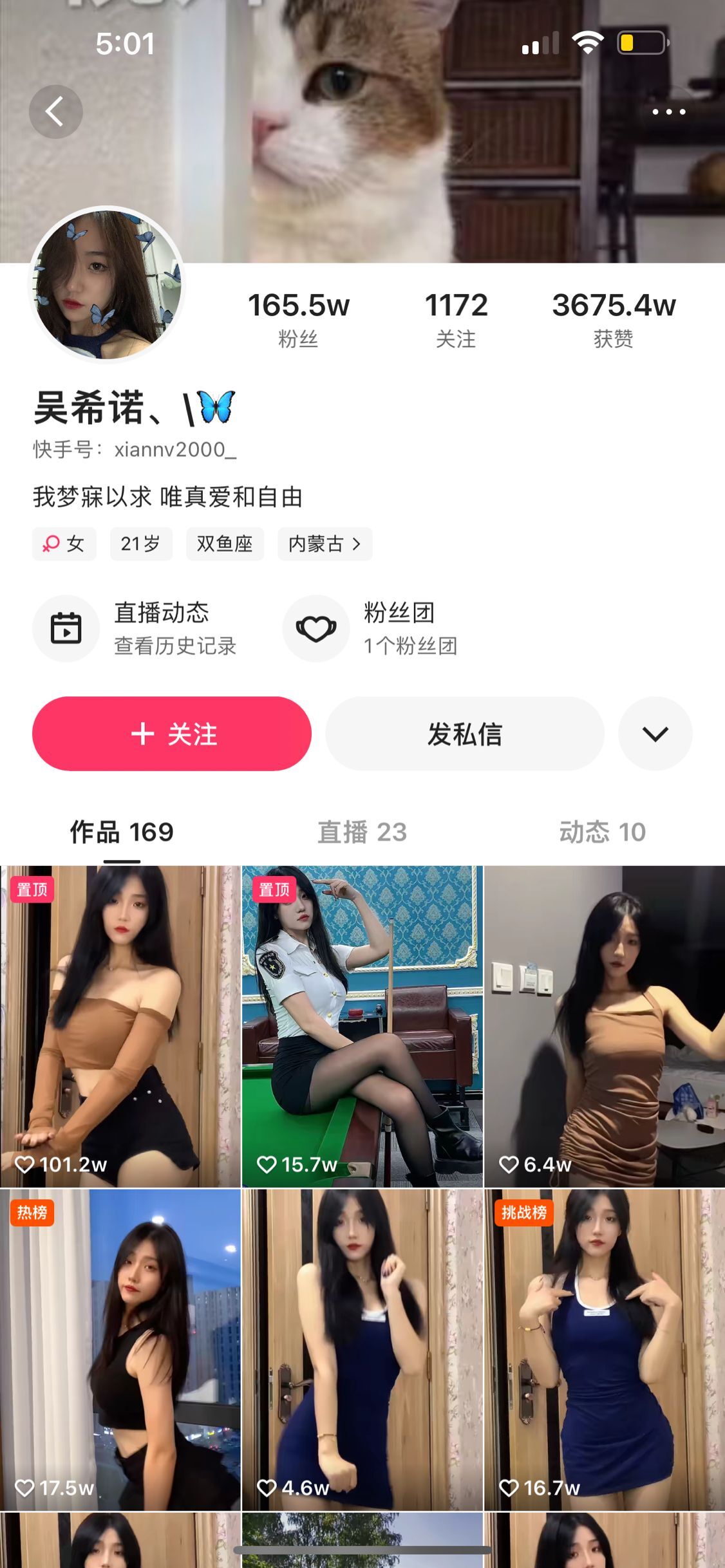Open the 挑战榜 video with 16.7w likes
This screenshot has width=725, height=1568.
[604, 1349]
